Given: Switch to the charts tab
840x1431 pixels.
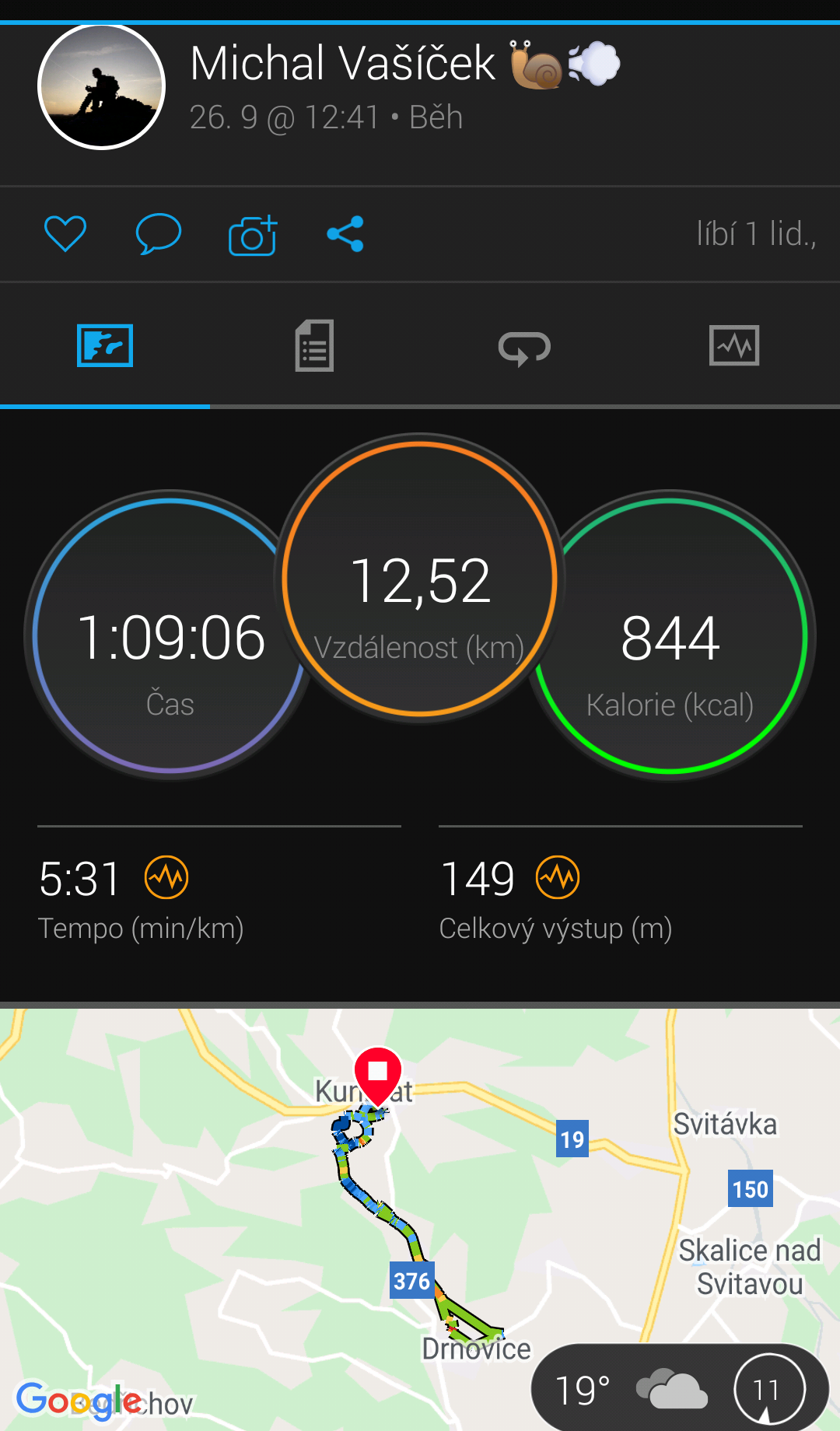Looking at the screenshot, I should point(734,345).
